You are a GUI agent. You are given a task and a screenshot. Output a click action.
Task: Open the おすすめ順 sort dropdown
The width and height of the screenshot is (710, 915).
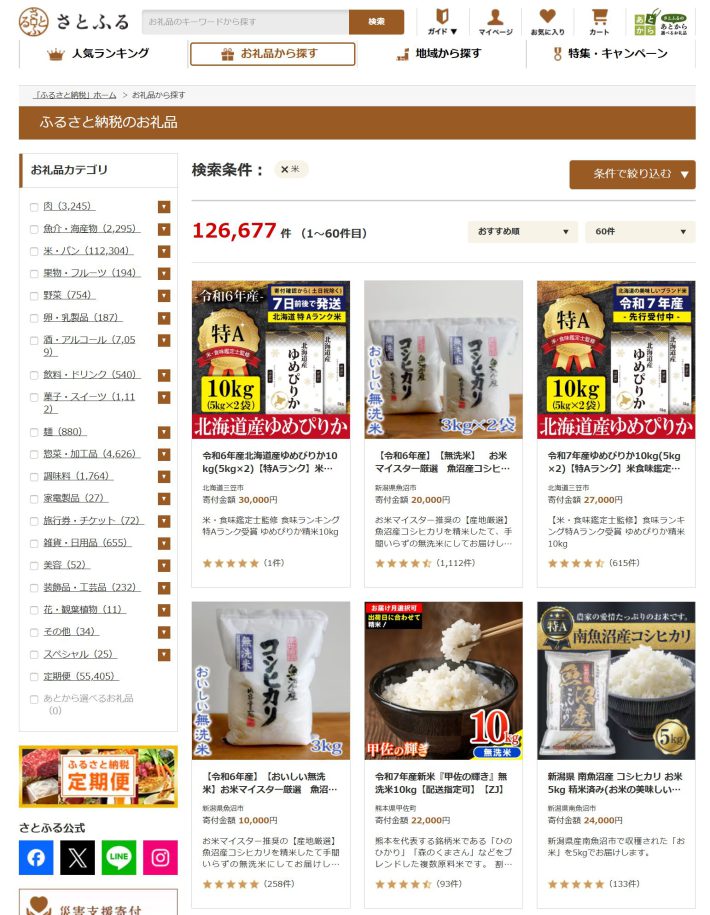coord(522,232)
